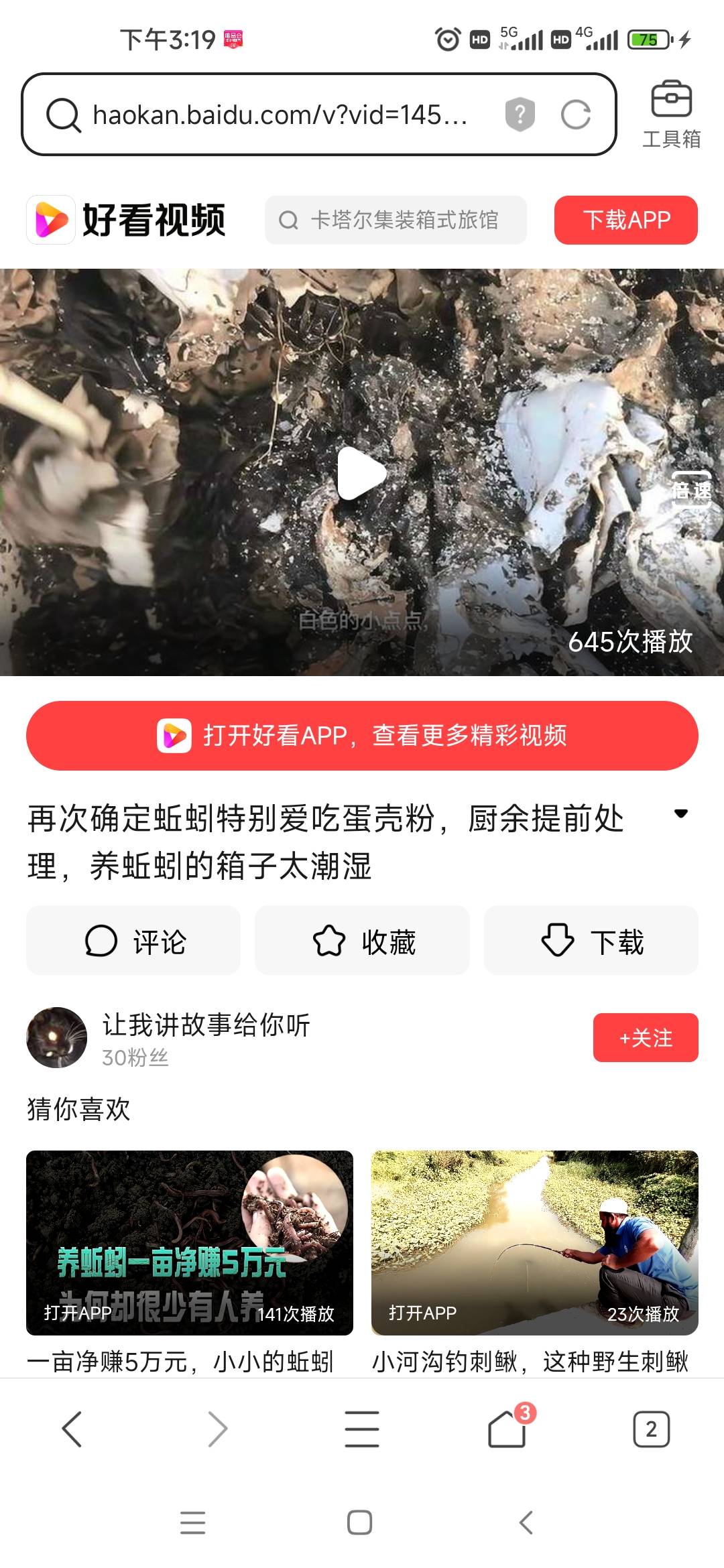Open the 小河沟钓刺鳅 video card
Screen dimensions: 724x1568
[535, 1243]
